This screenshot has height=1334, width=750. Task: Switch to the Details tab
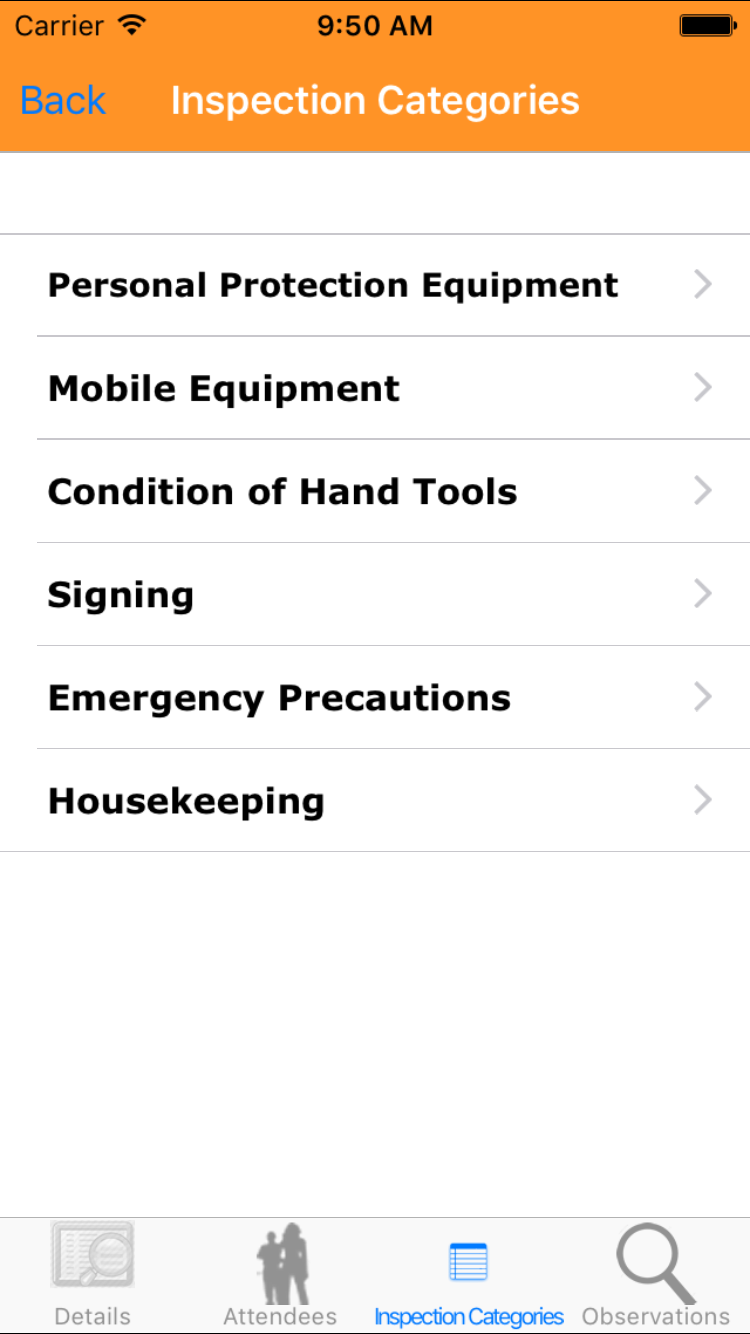(x=93, y=1275)
